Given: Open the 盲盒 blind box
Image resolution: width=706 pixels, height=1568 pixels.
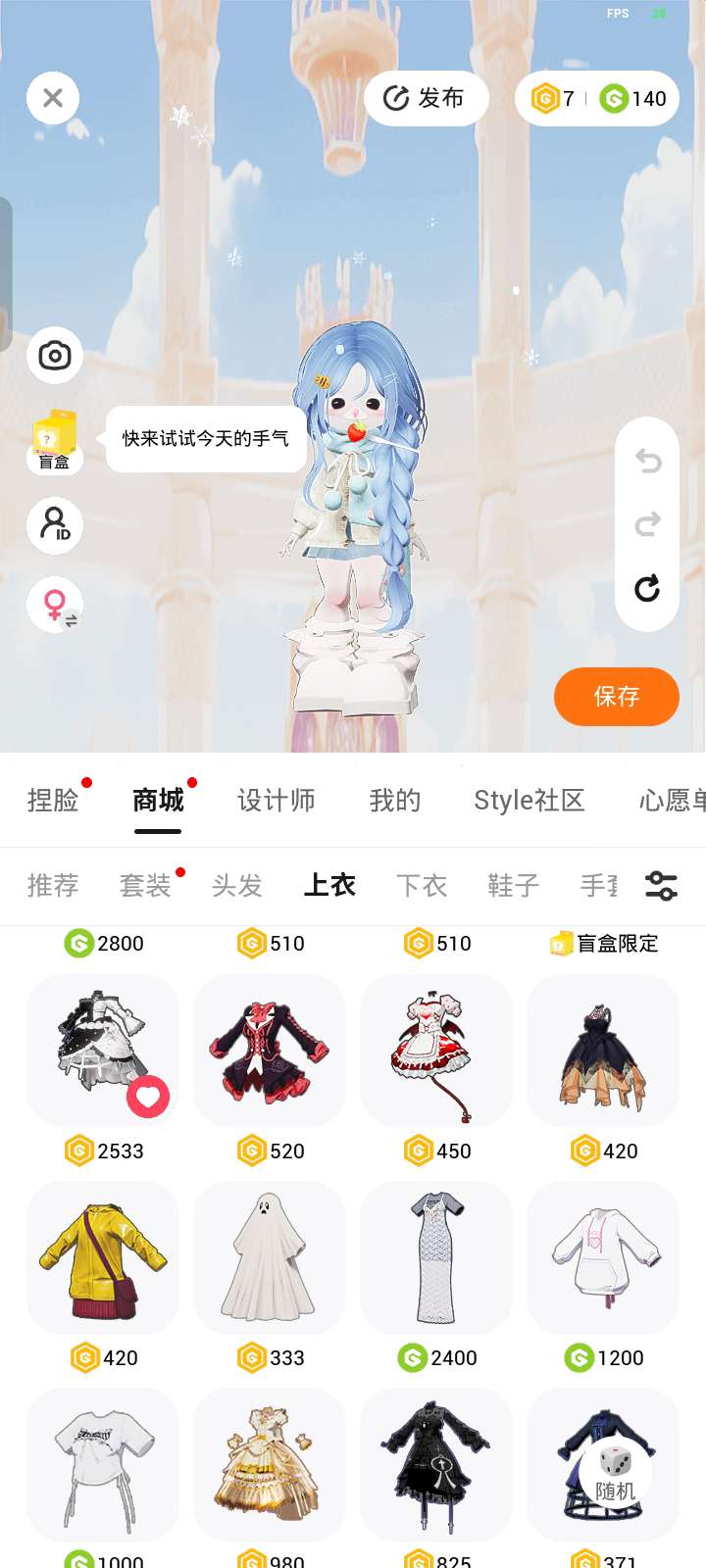Looking at the screenshot, I should tap(55, 440).
